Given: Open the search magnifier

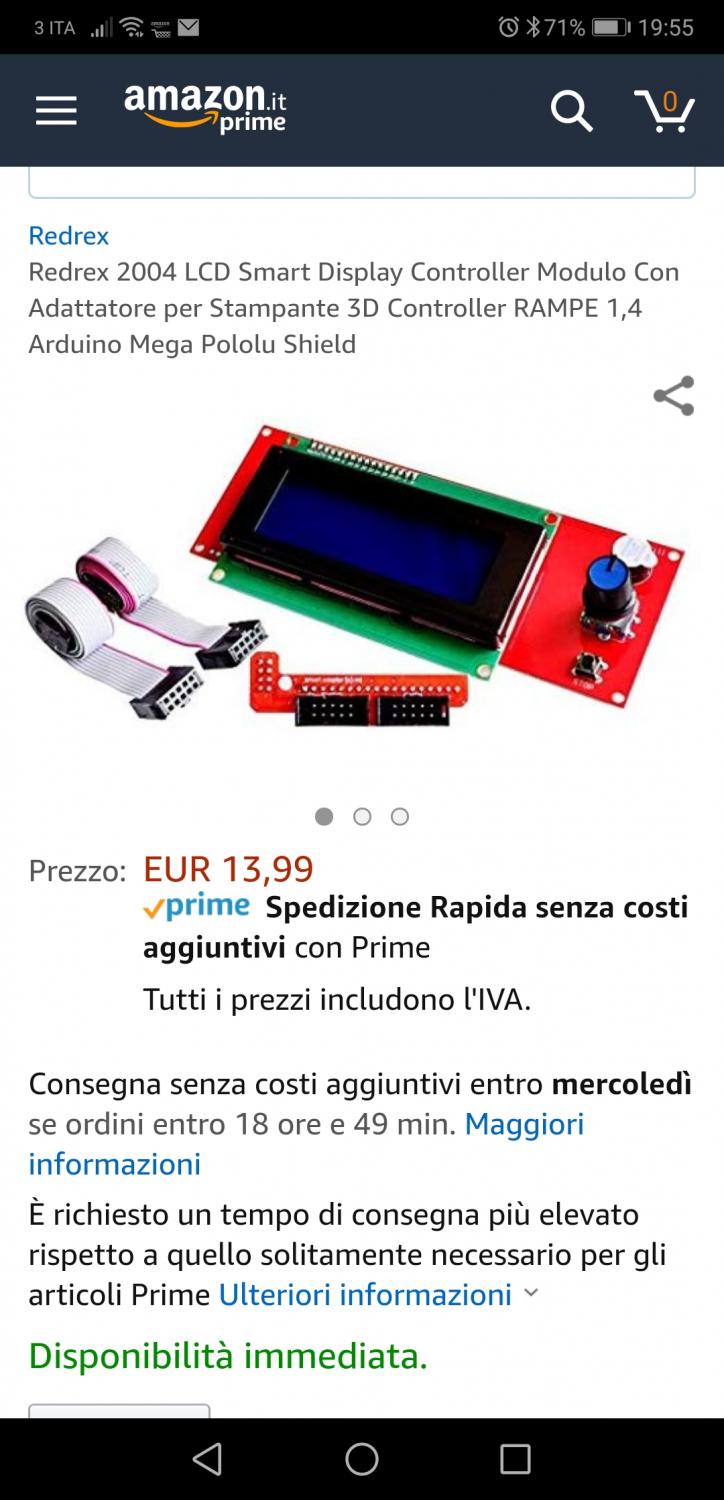Looking at the screenshot, I should 572,111.
